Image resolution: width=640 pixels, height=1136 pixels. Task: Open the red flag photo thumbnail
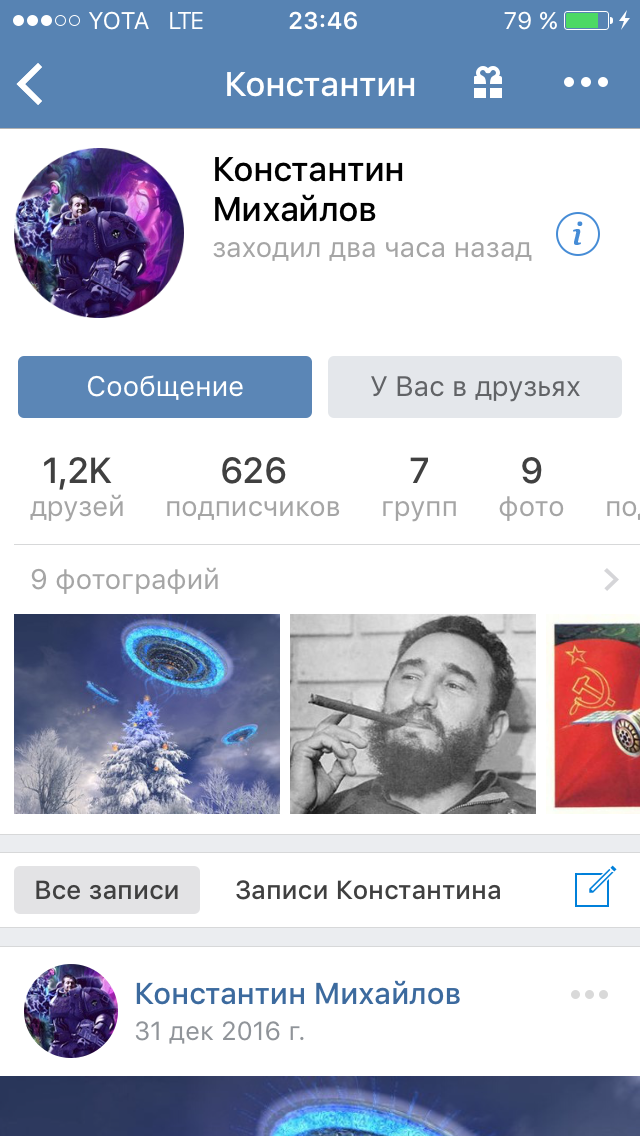(x=597, y=713)
